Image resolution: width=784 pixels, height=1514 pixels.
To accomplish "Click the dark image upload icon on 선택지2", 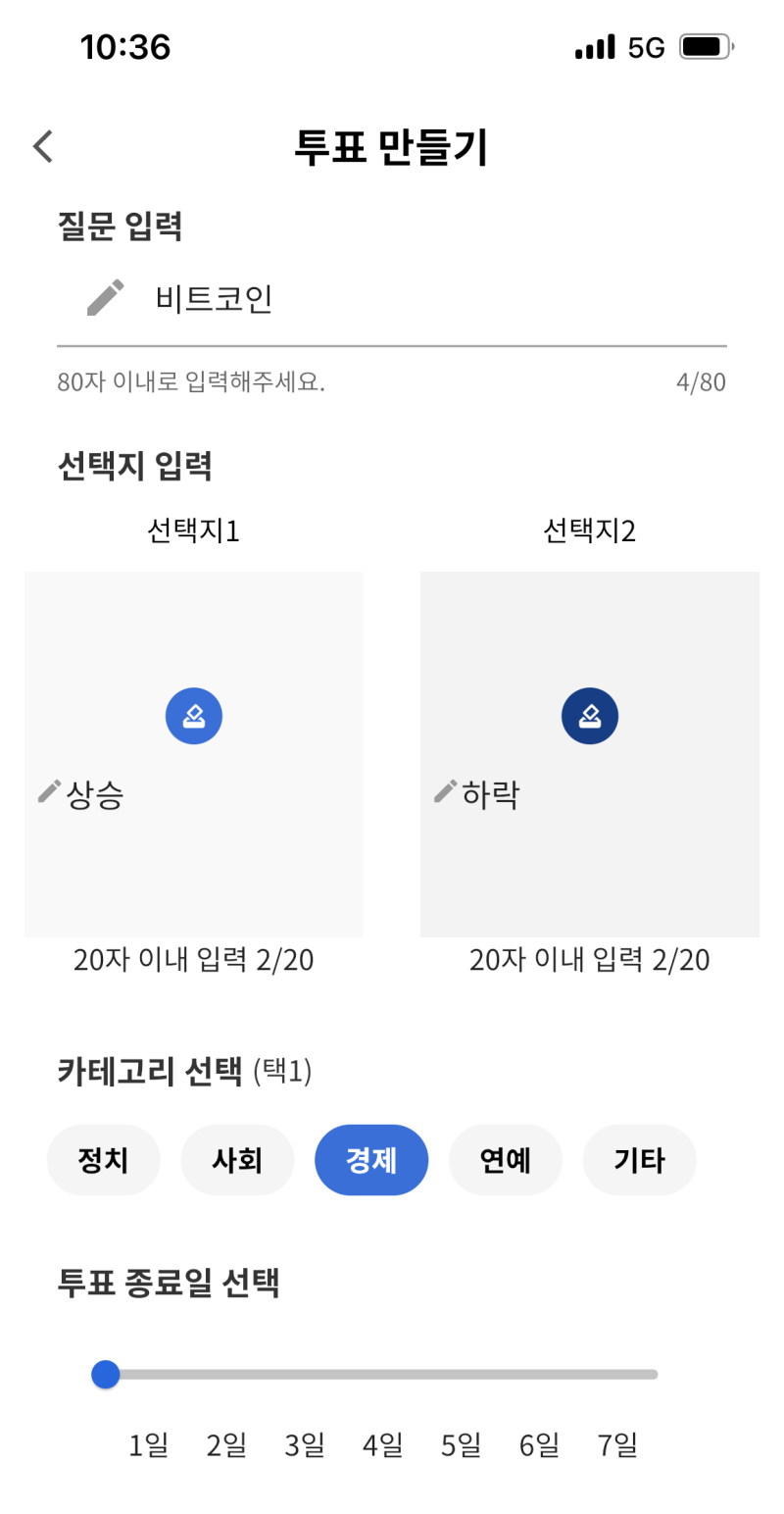I will [x=590, y=716].
